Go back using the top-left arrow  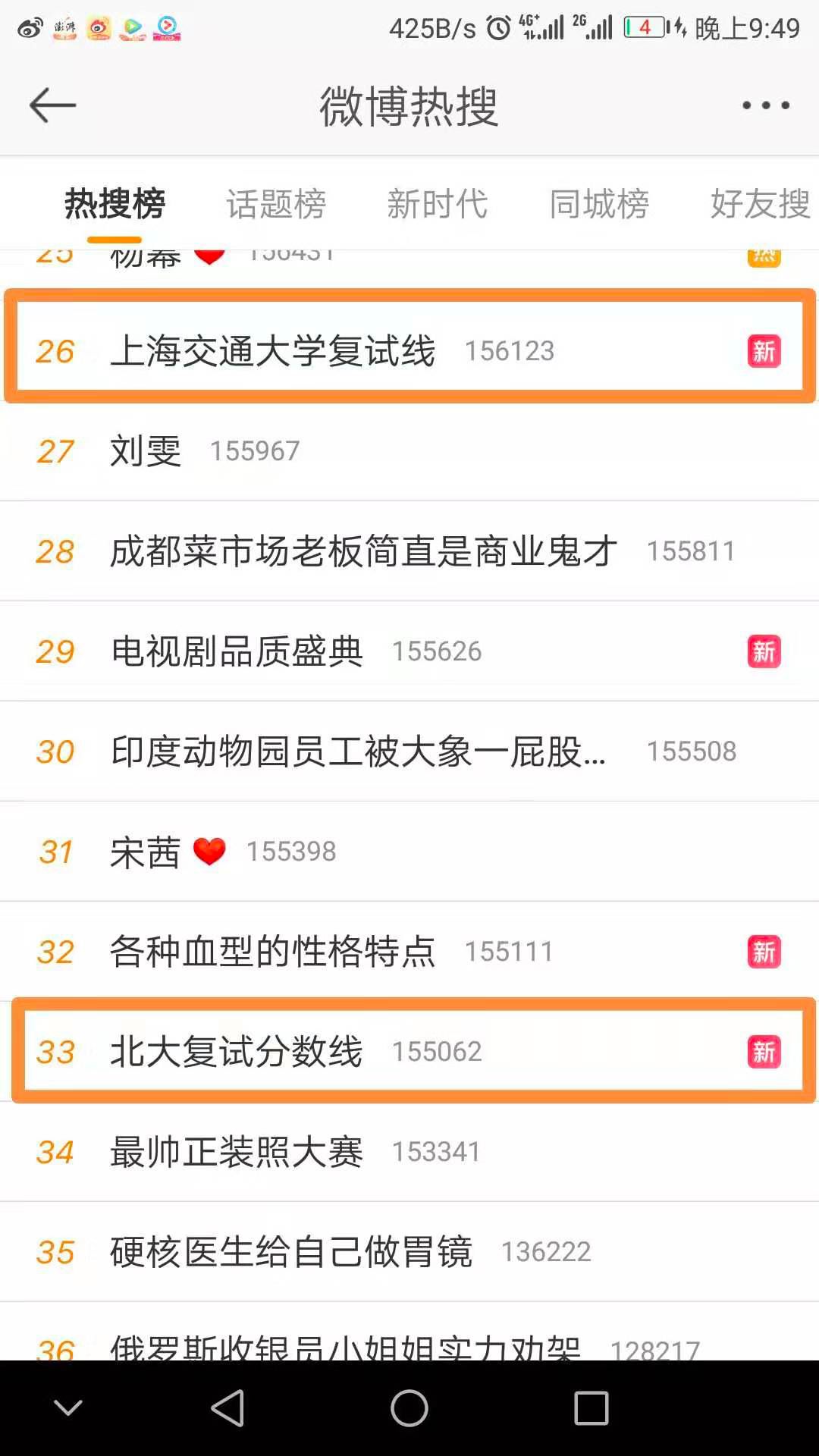(x=52, y=105)
